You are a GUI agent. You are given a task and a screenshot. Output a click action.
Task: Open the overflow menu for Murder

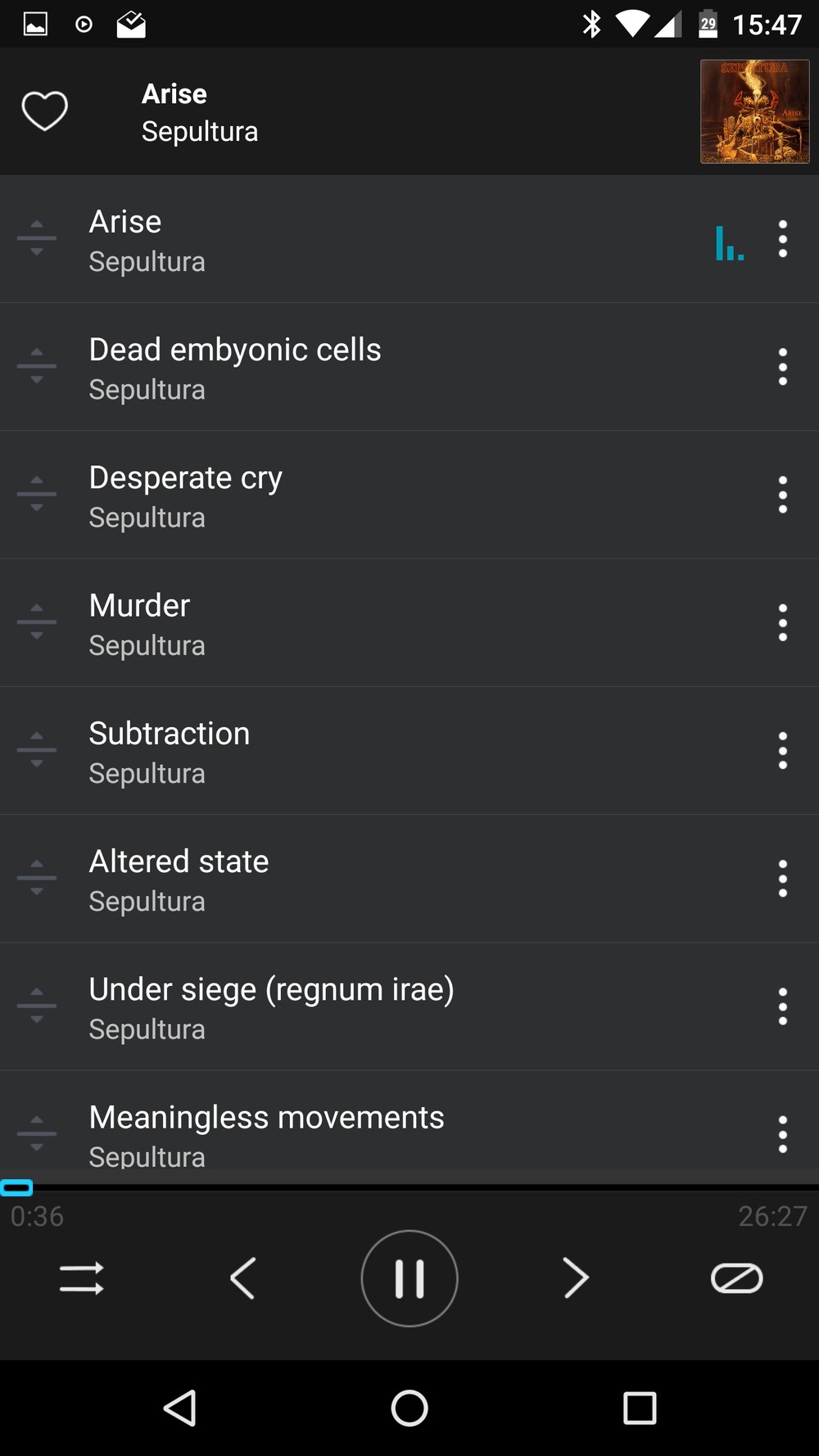(x=783, y=622)
